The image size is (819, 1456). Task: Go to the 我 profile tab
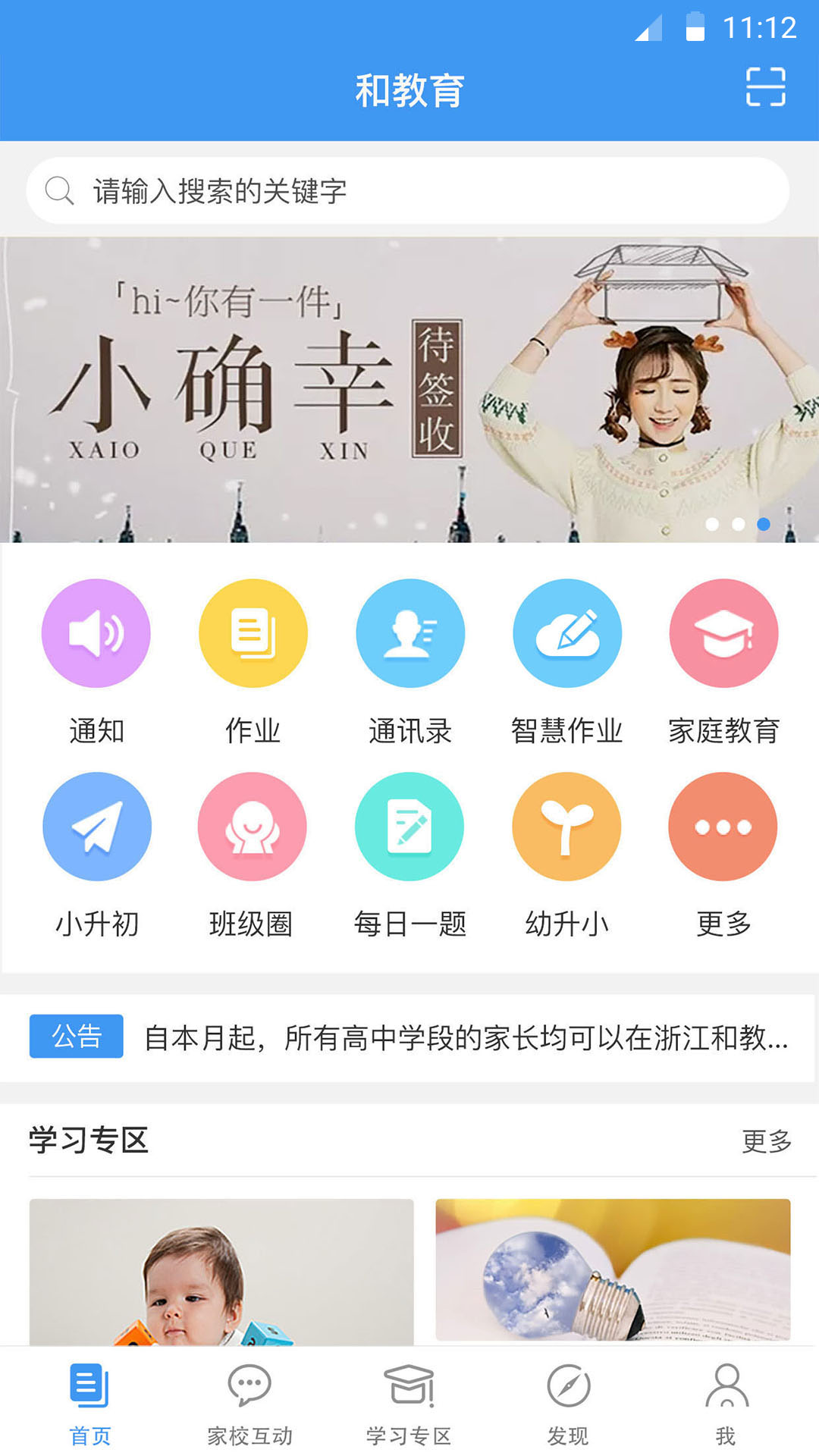[x=726, y=1403]
